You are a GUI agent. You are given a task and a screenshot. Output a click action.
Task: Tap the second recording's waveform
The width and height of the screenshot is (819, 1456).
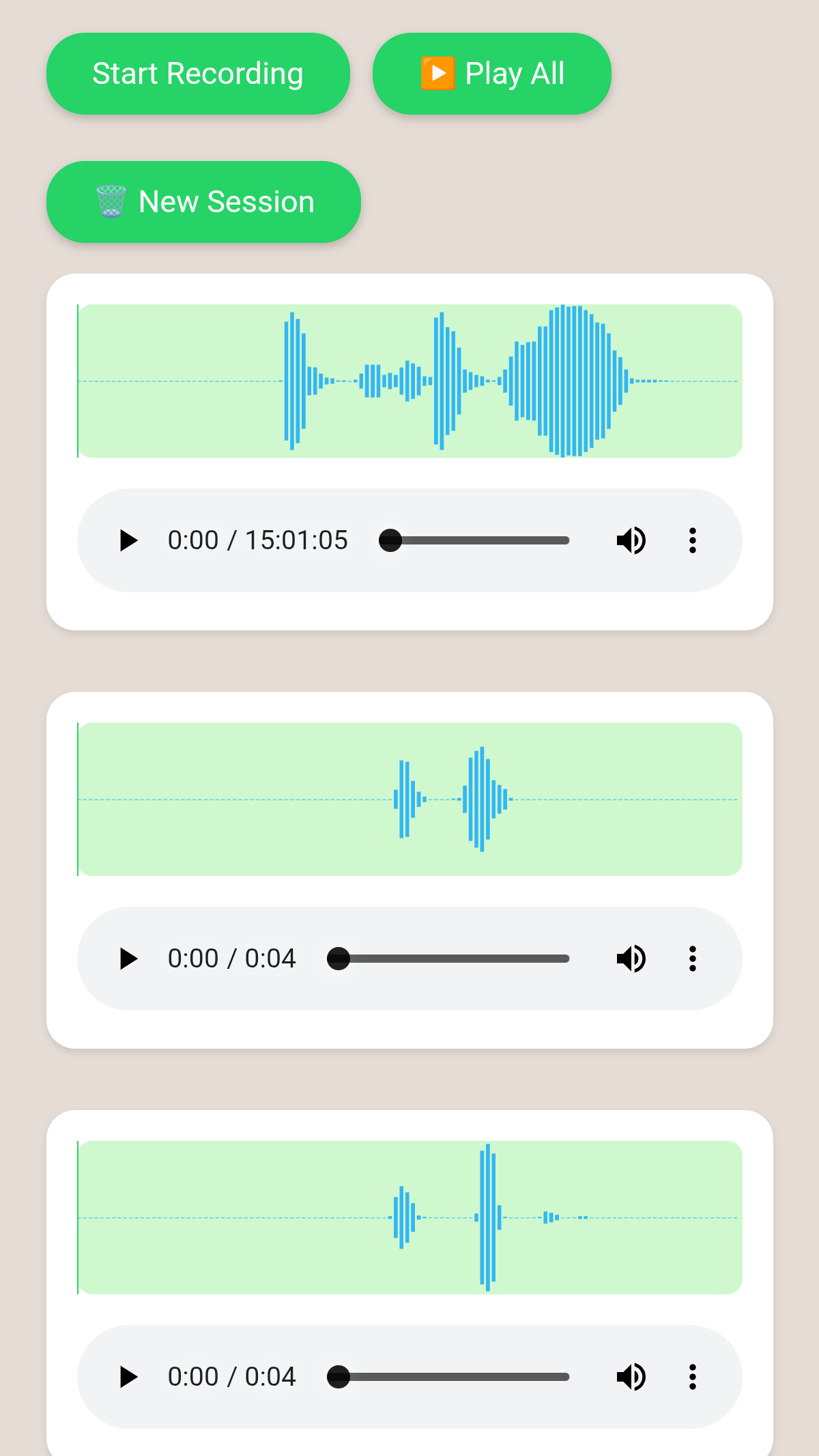[x=409, y=799]
